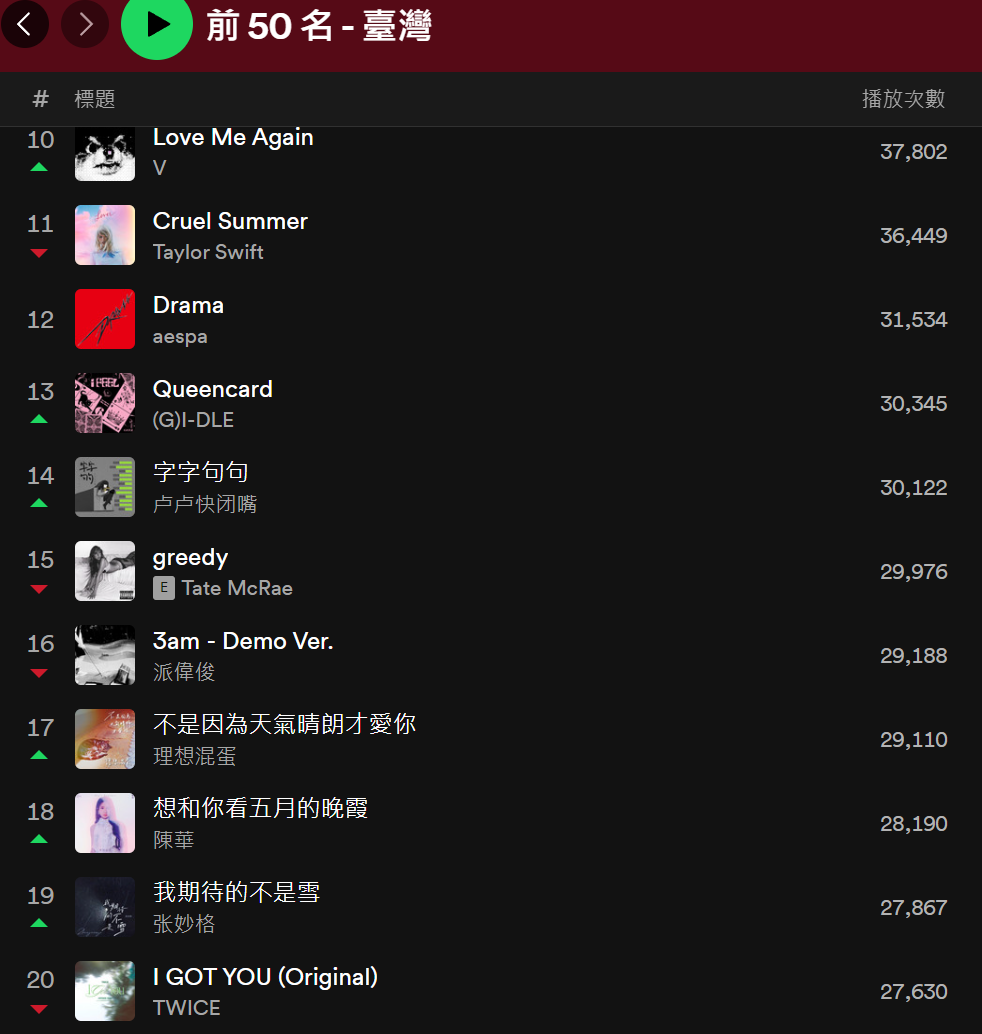Select the track Drama by aespa
Screen dimensions: 982x1034
click(188, 306)
